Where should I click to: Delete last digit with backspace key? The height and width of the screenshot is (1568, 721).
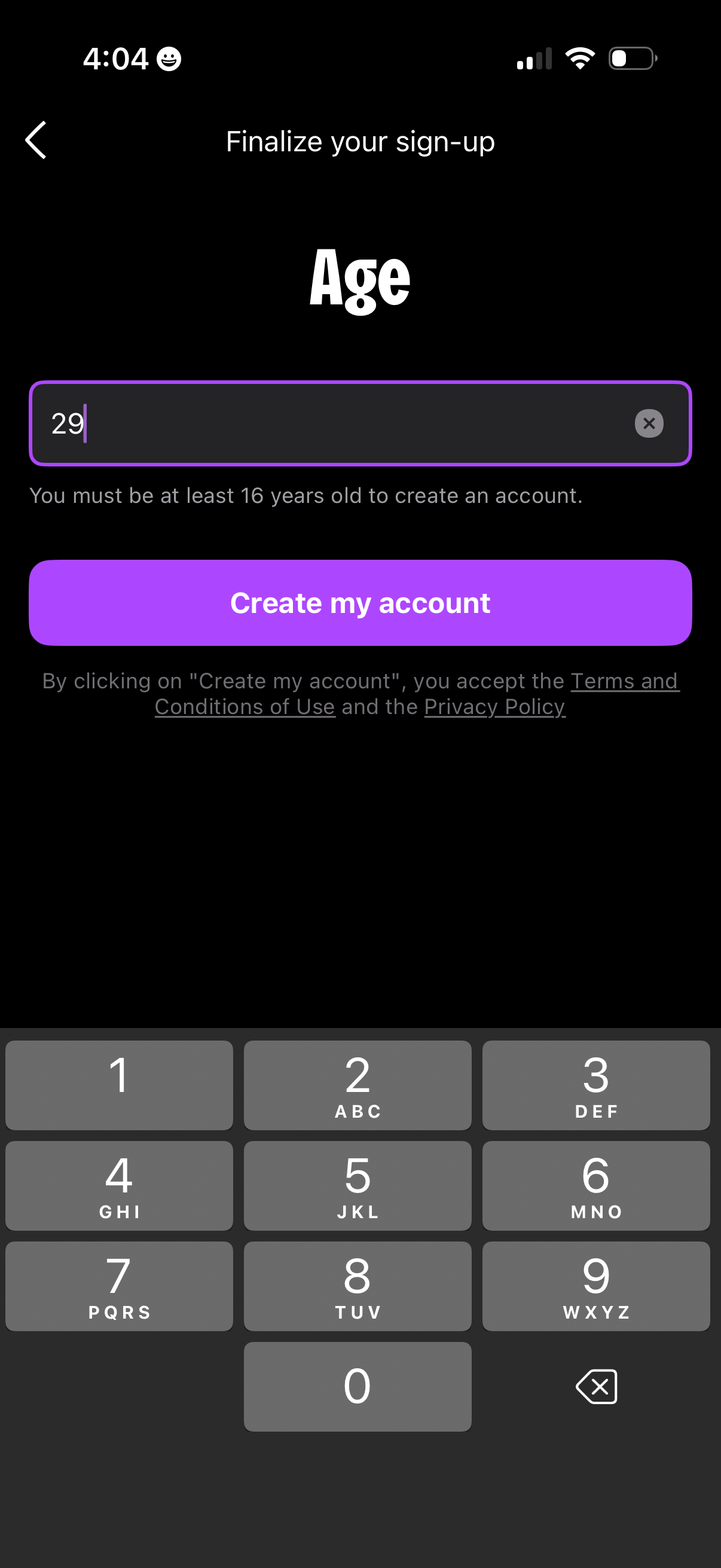pyautogui.click(x=595, y=1387)
